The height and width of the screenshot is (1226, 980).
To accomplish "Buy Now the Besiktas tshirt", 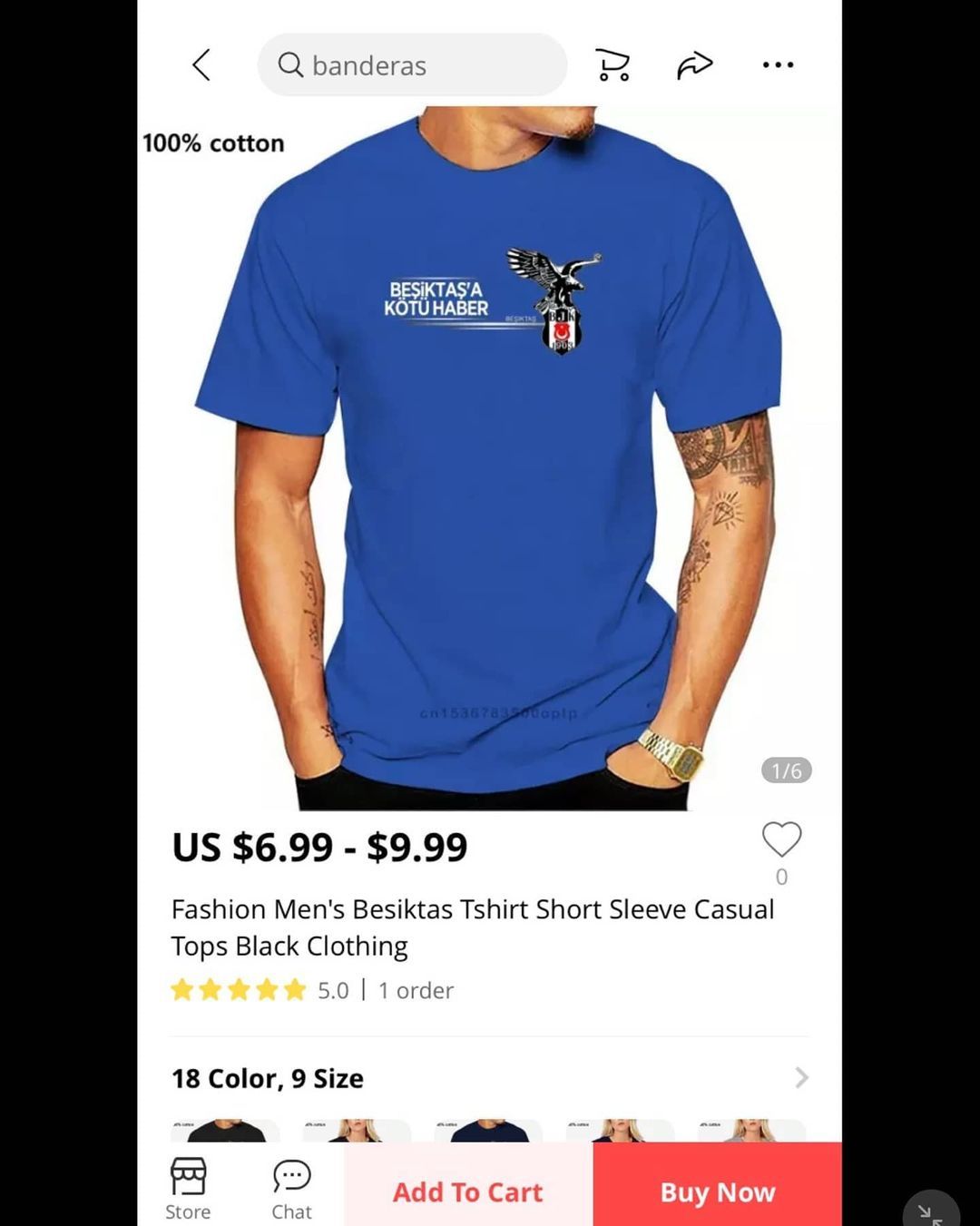I will pos(717,1192).
